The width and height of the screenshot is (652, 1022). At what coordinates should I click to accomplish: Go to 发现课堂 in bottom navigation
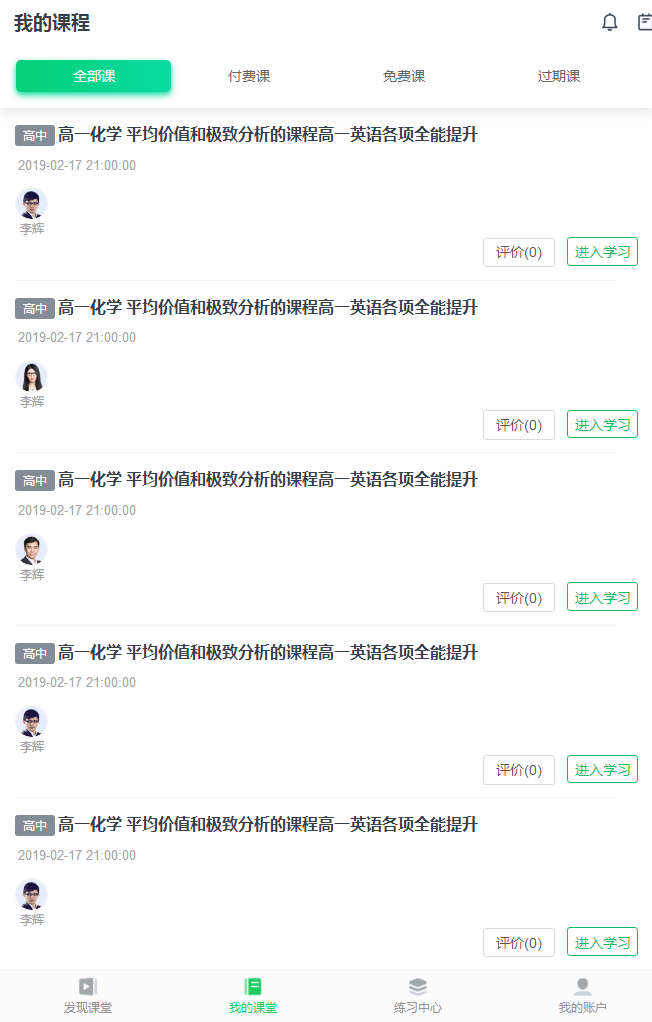[88, 996]
